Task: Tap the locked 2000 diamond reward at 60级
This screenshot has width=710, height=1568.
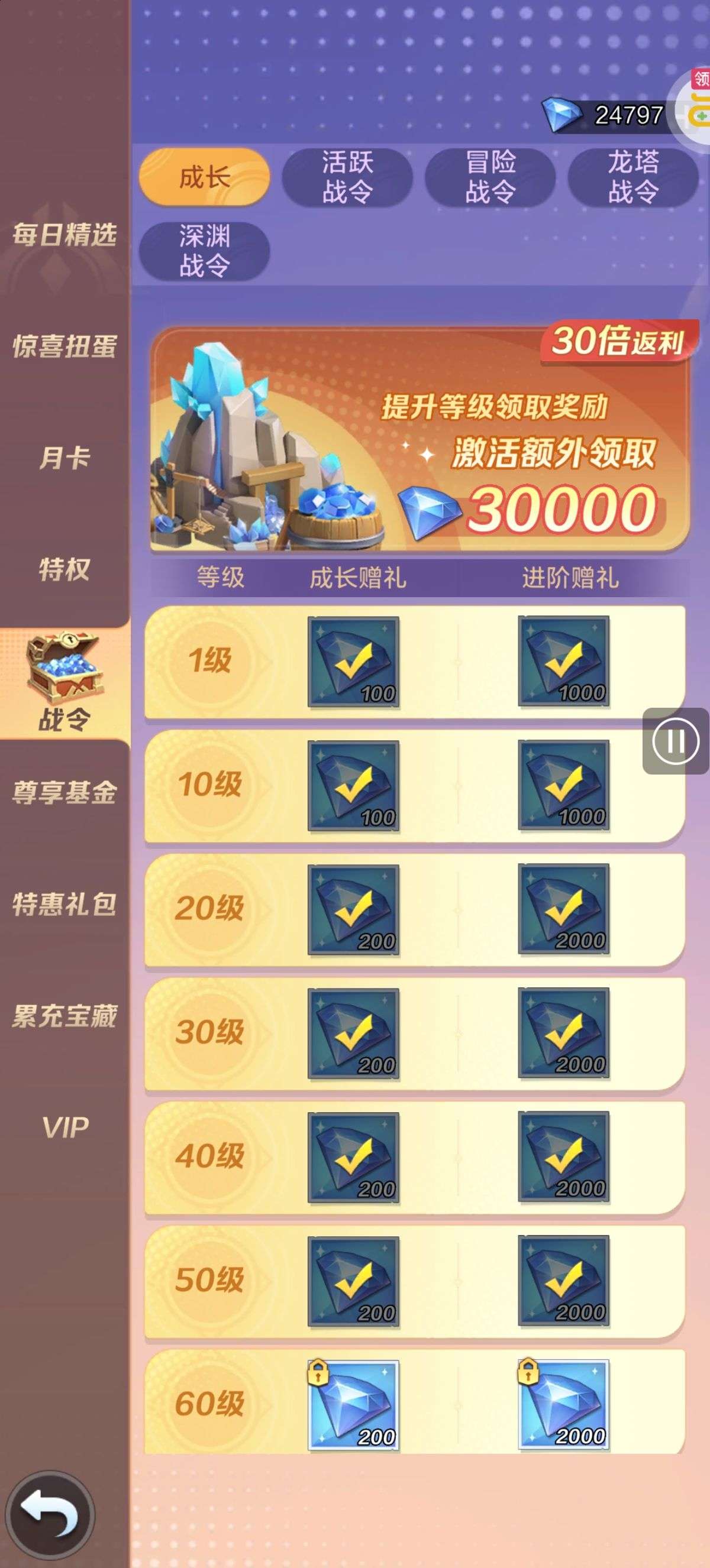Action: click(563, 1404)
